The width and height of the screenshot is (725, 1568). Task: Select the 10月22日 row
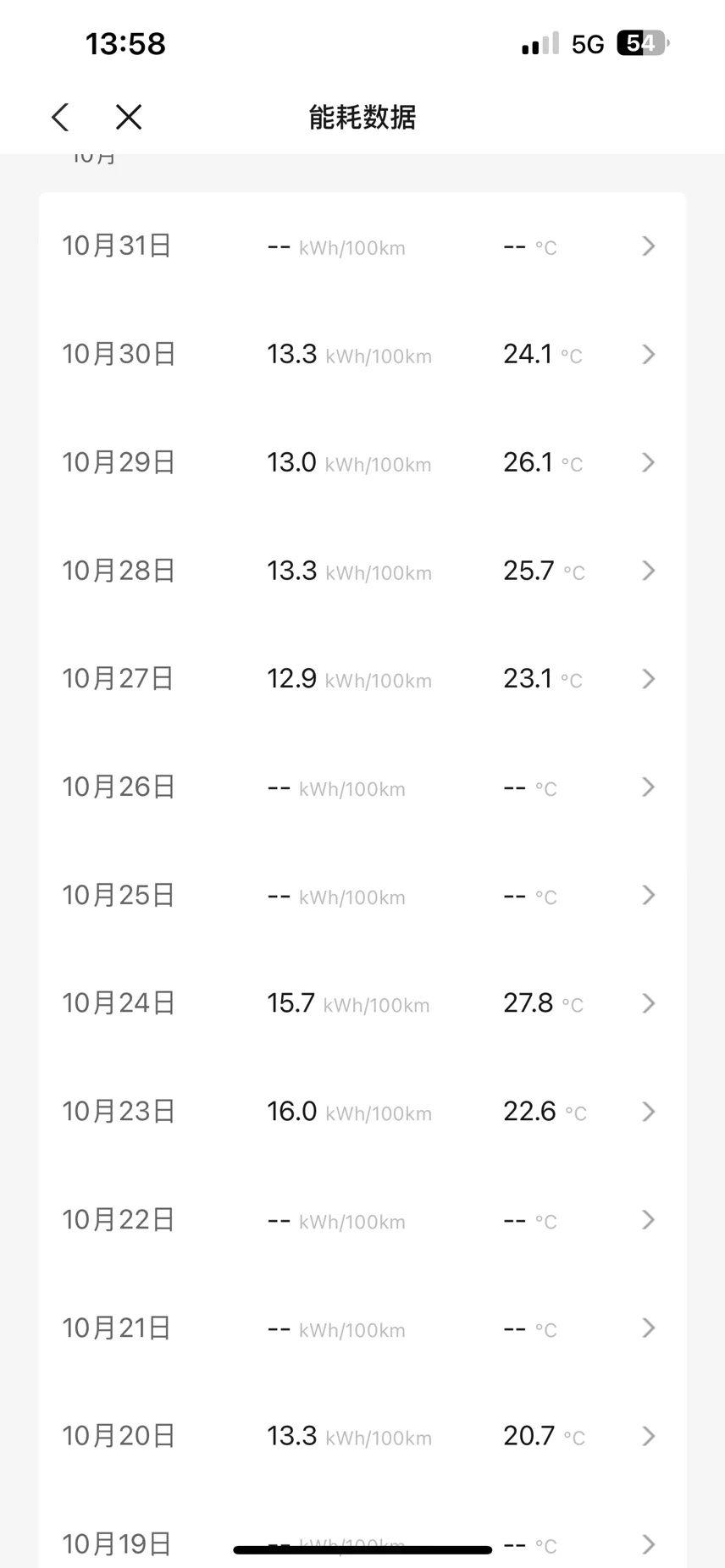point(362,1220)
